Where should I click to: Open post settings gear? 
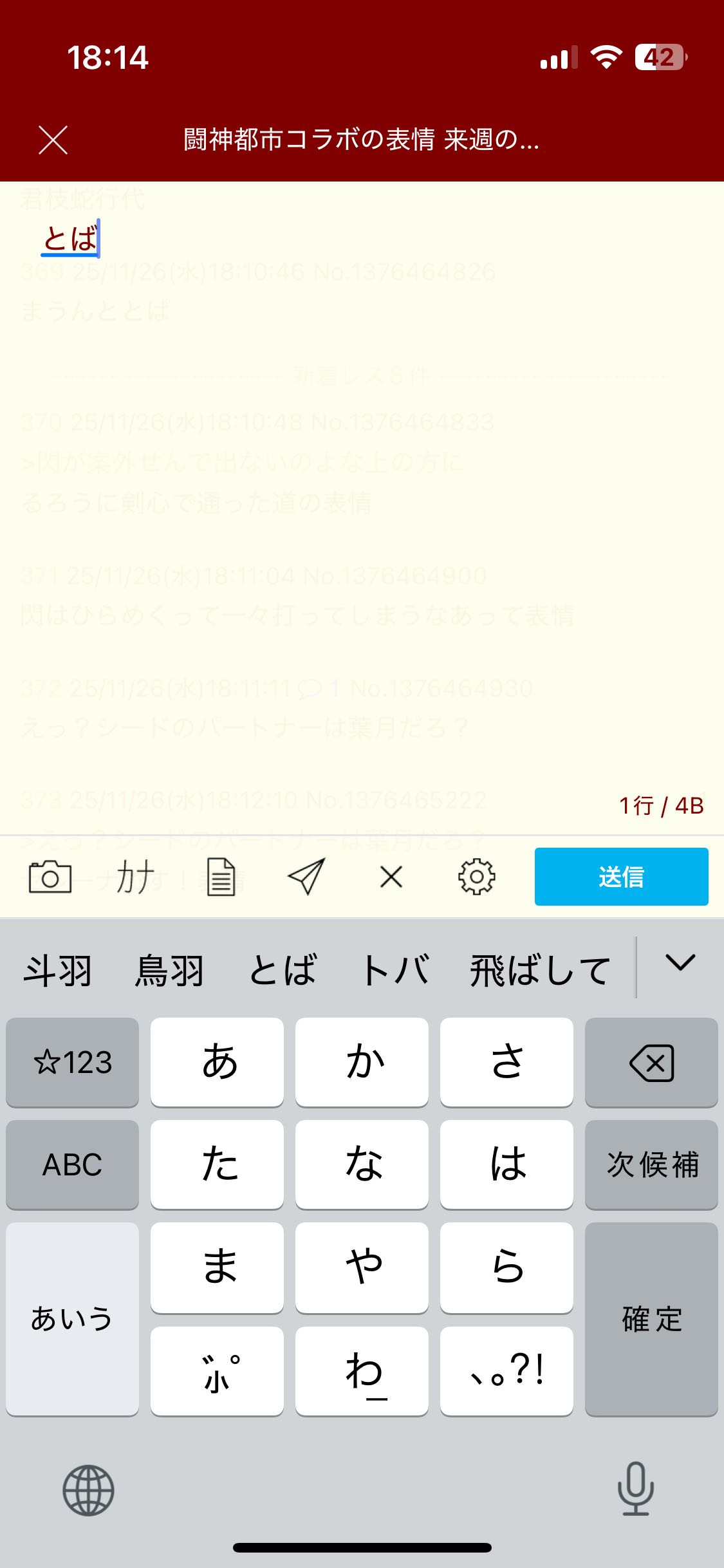point(477,877)
